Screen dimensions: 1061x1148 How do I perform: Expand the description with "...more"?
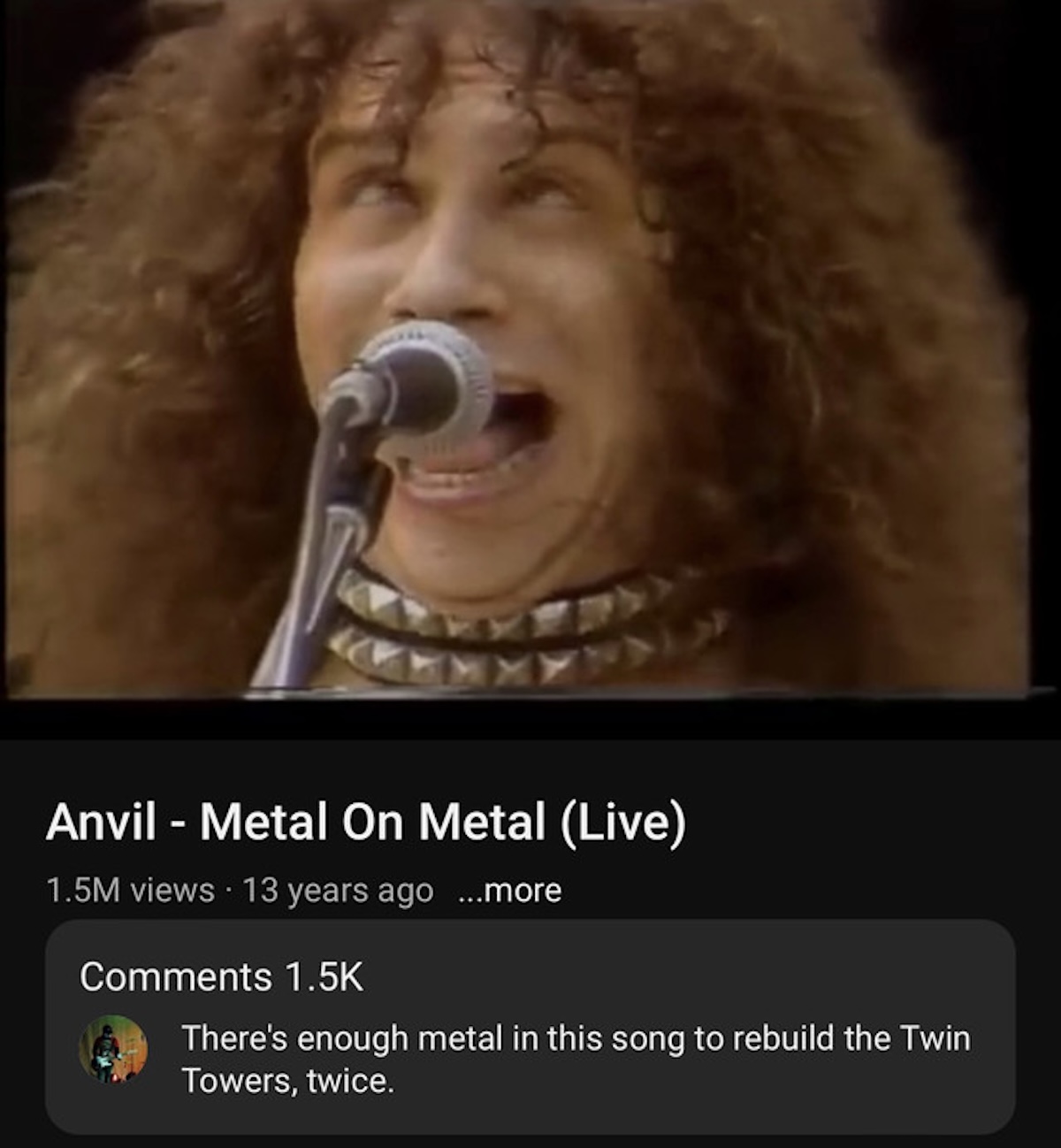[511, 891]
